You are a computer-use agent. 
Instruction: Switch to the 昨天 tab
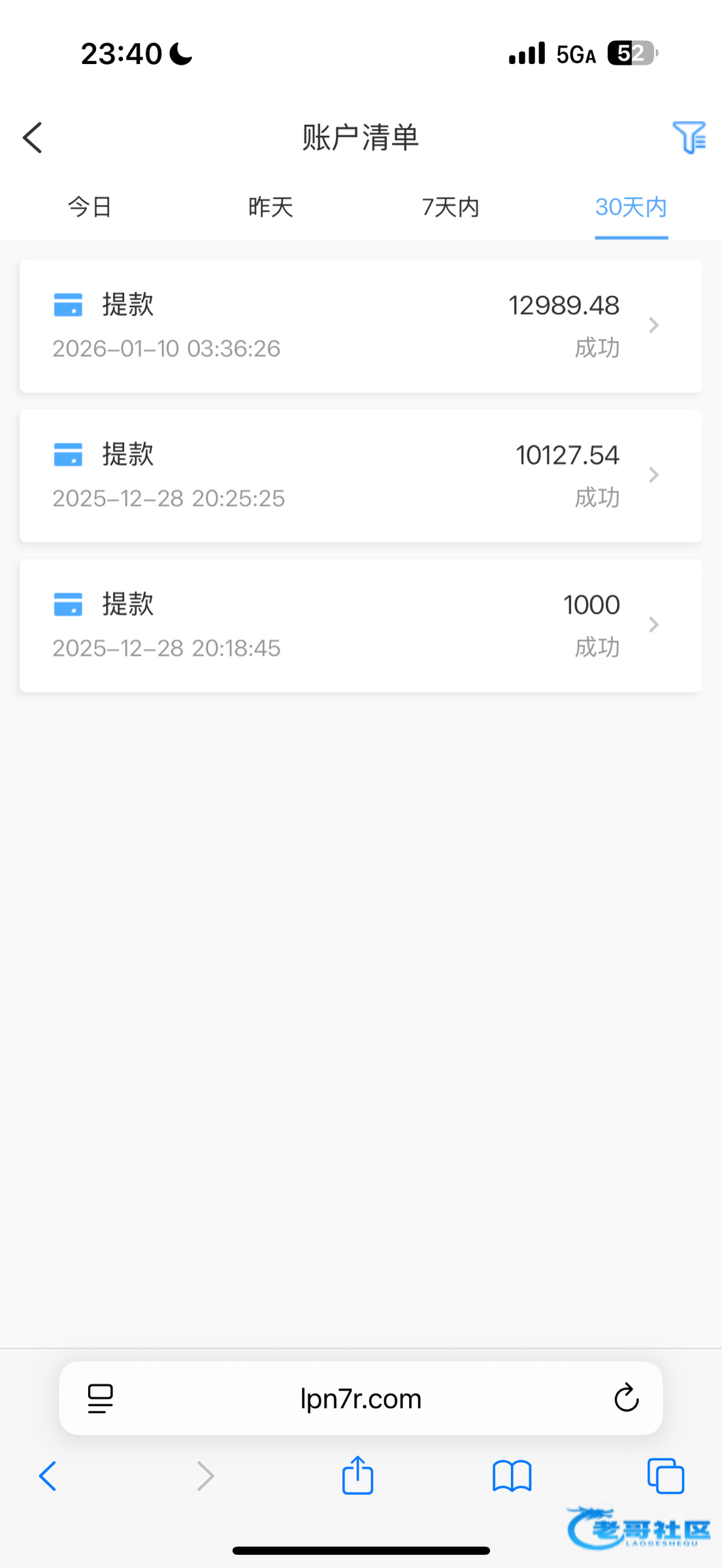coord(271,207)
